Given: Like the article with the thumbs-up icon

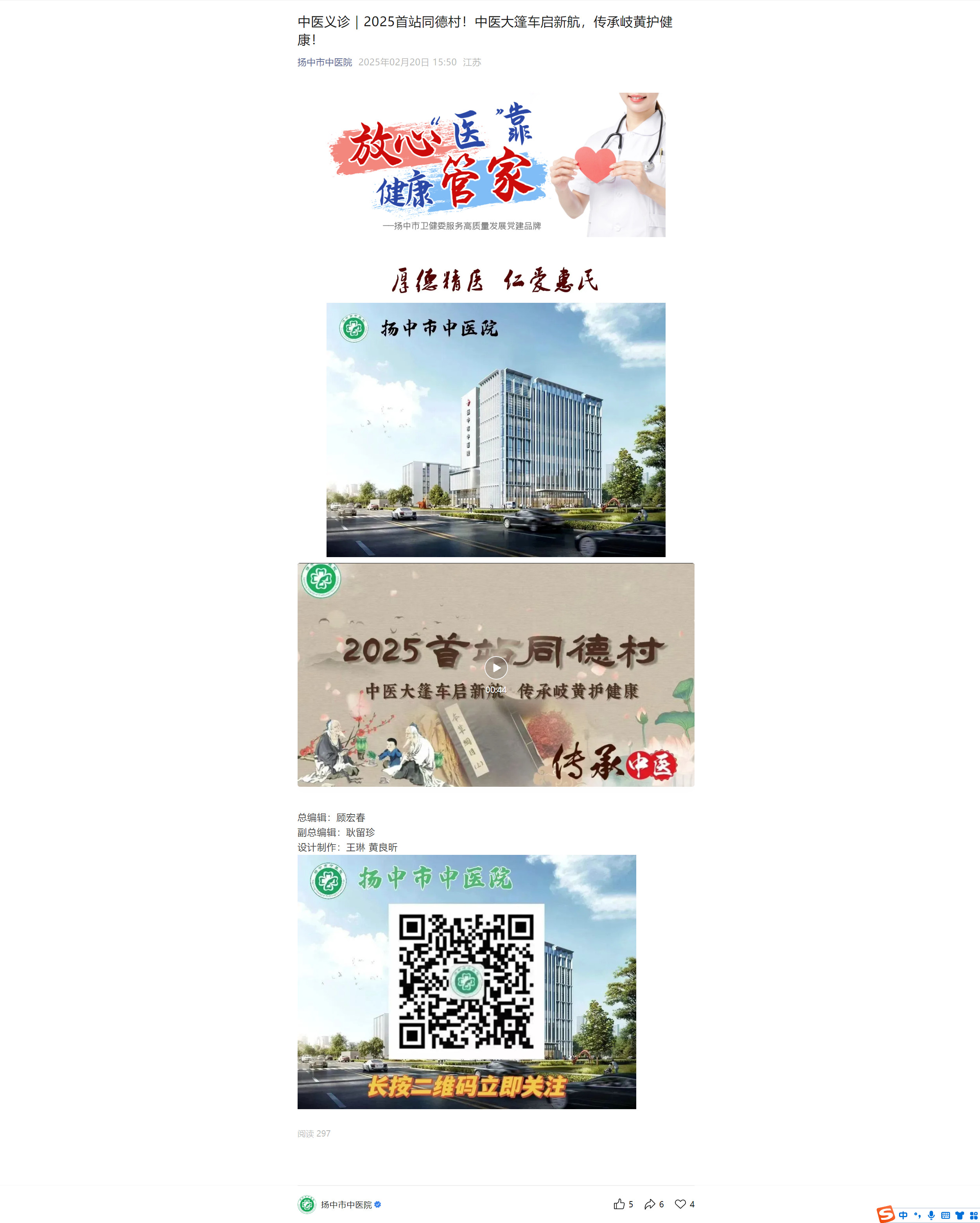Looking at the screenshot, I should tap(619, 1204).
